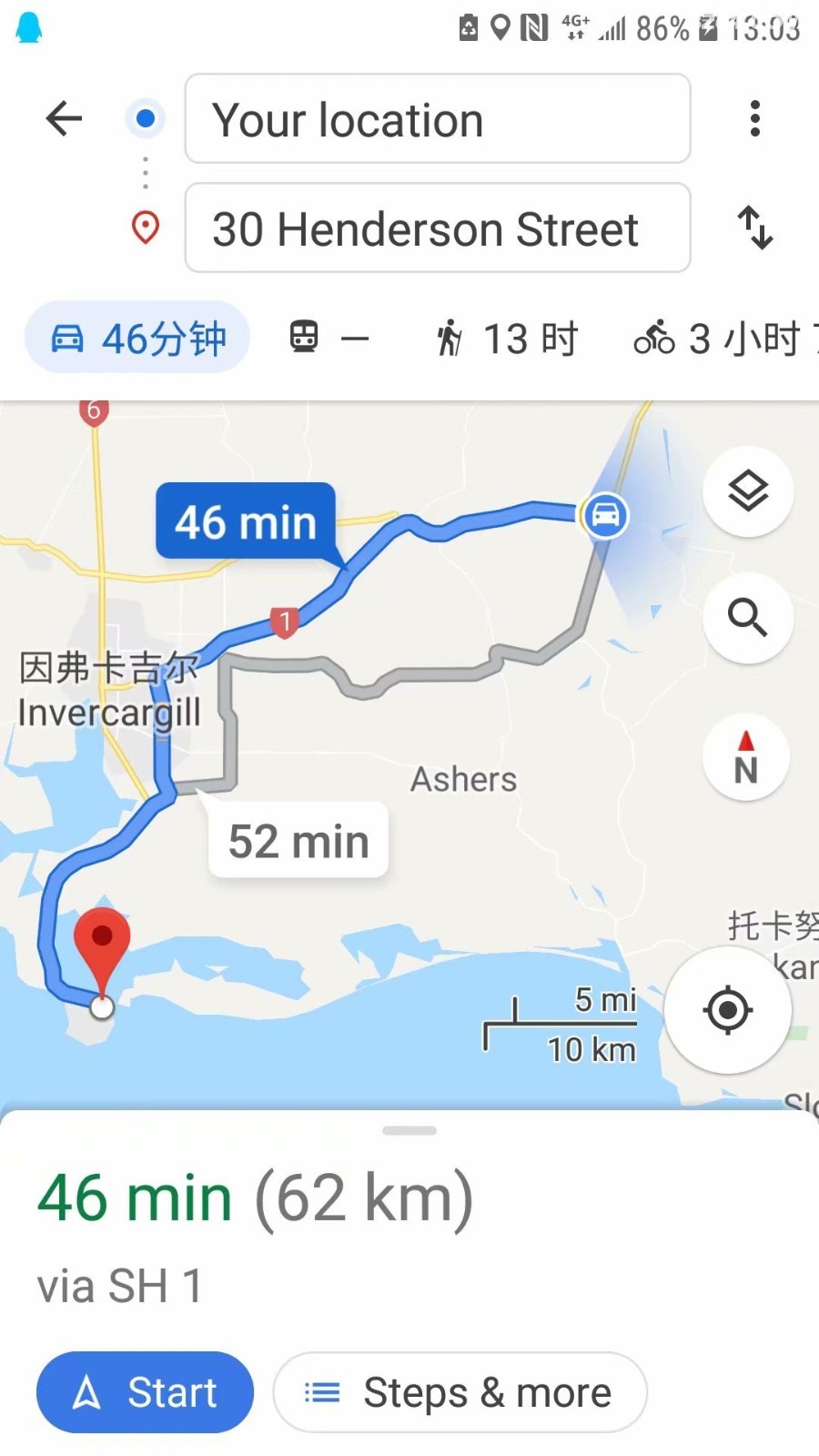Switch to the transit travel mode
819x1456 pixels.
click(329, 338)
